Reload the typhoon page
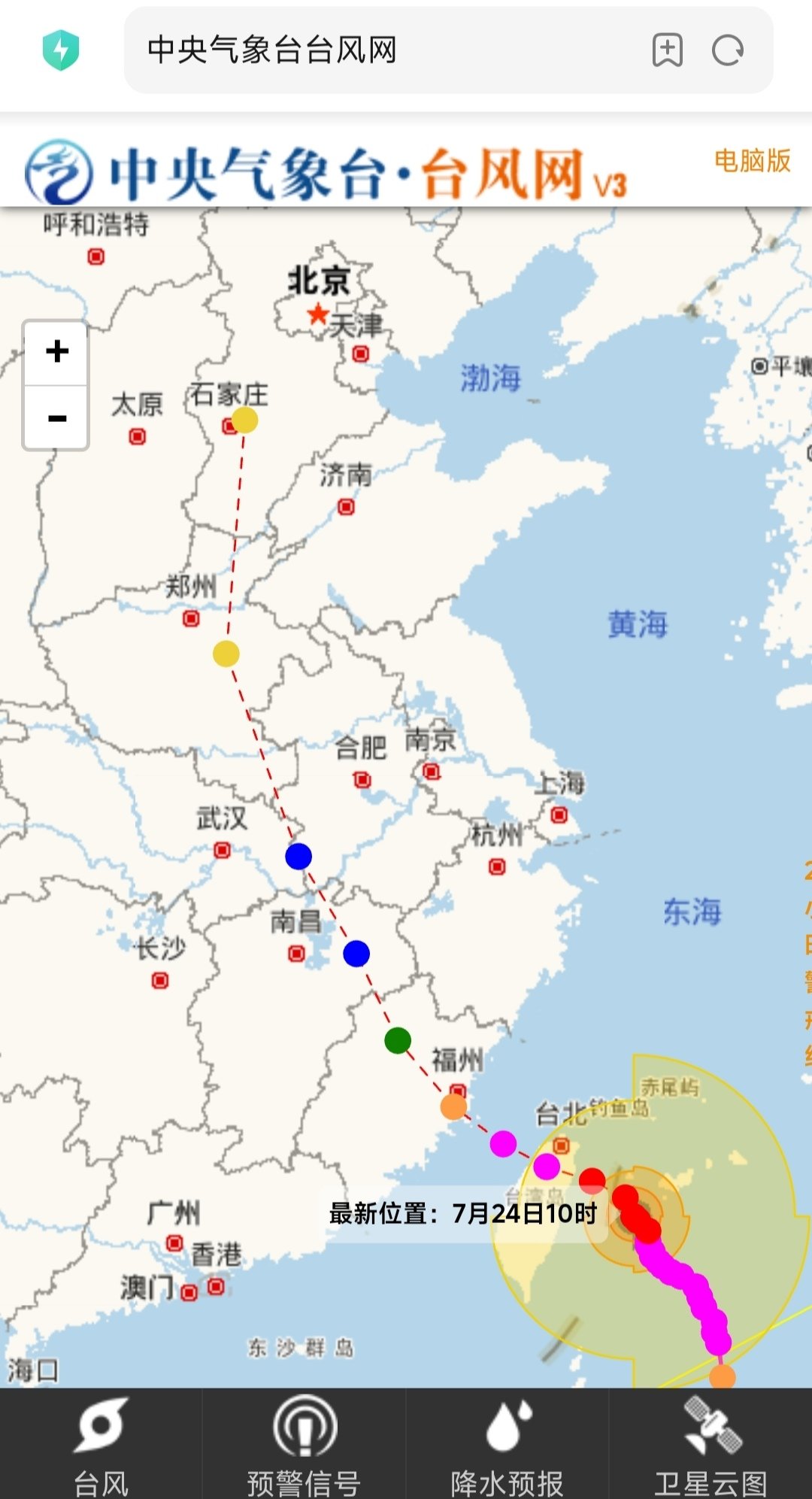This screenshot has width=812, height=1499. (x=727, y=50)
